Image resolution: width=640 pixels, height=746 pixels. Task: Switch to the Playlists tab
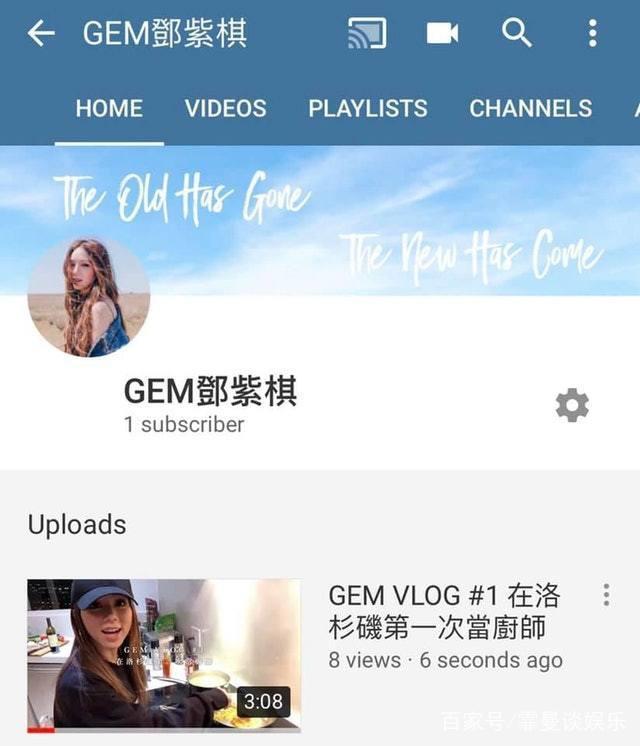click(367, 108)
